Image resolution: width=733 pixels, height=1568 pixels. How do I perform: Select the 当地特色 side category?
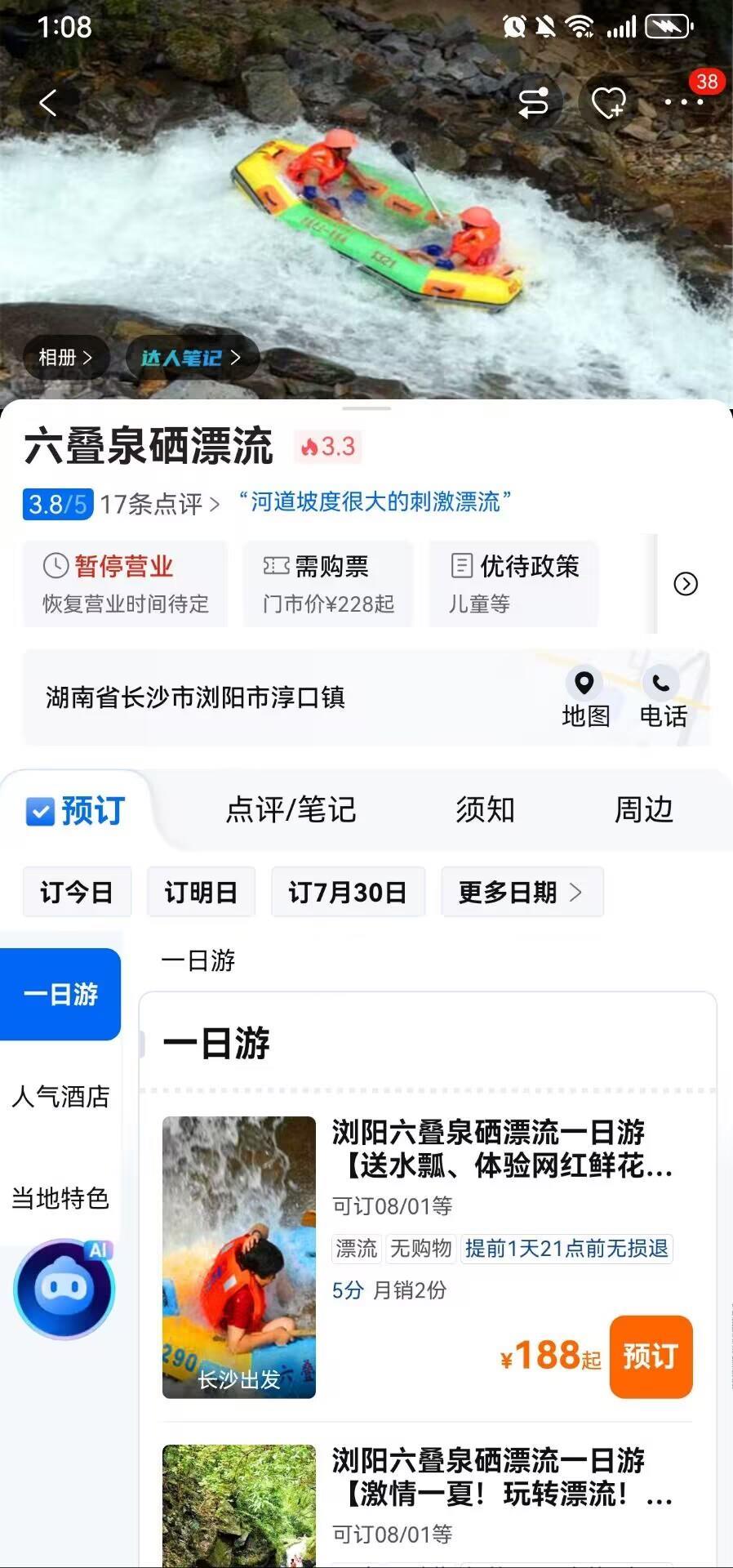pos(60,1198)
